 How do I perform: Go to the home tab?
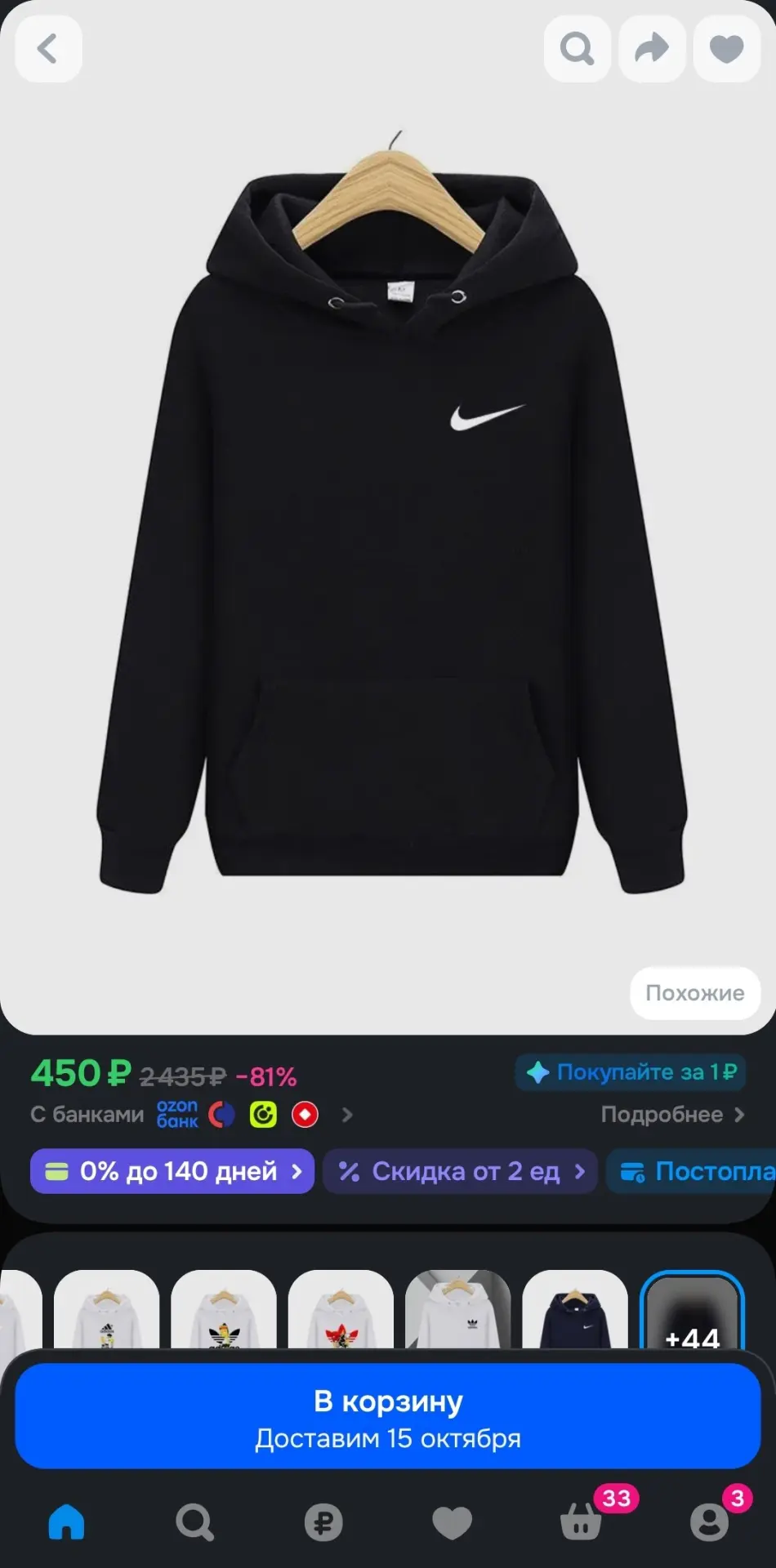point(67,1521)
